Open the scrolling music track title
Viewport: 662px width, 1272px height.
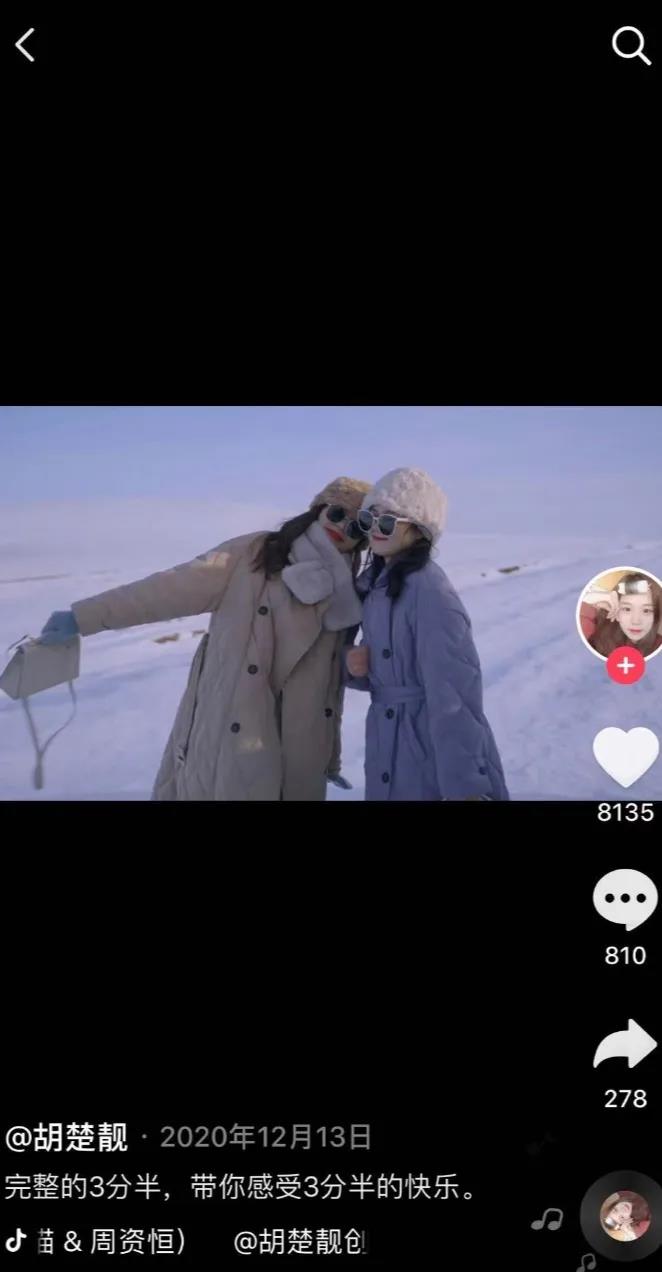(200, 1242)
